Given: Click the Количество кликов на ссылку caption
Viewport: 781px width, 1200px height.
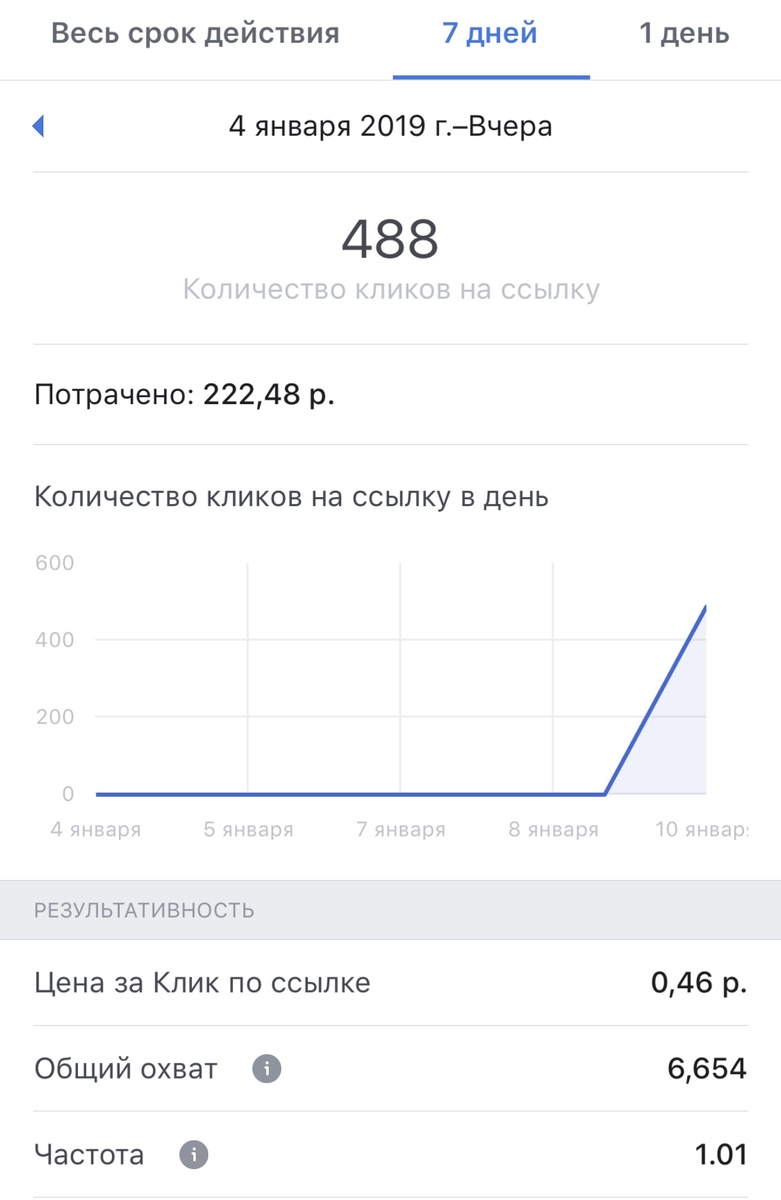Looking at the screenshot, I should tap(390, 289).
